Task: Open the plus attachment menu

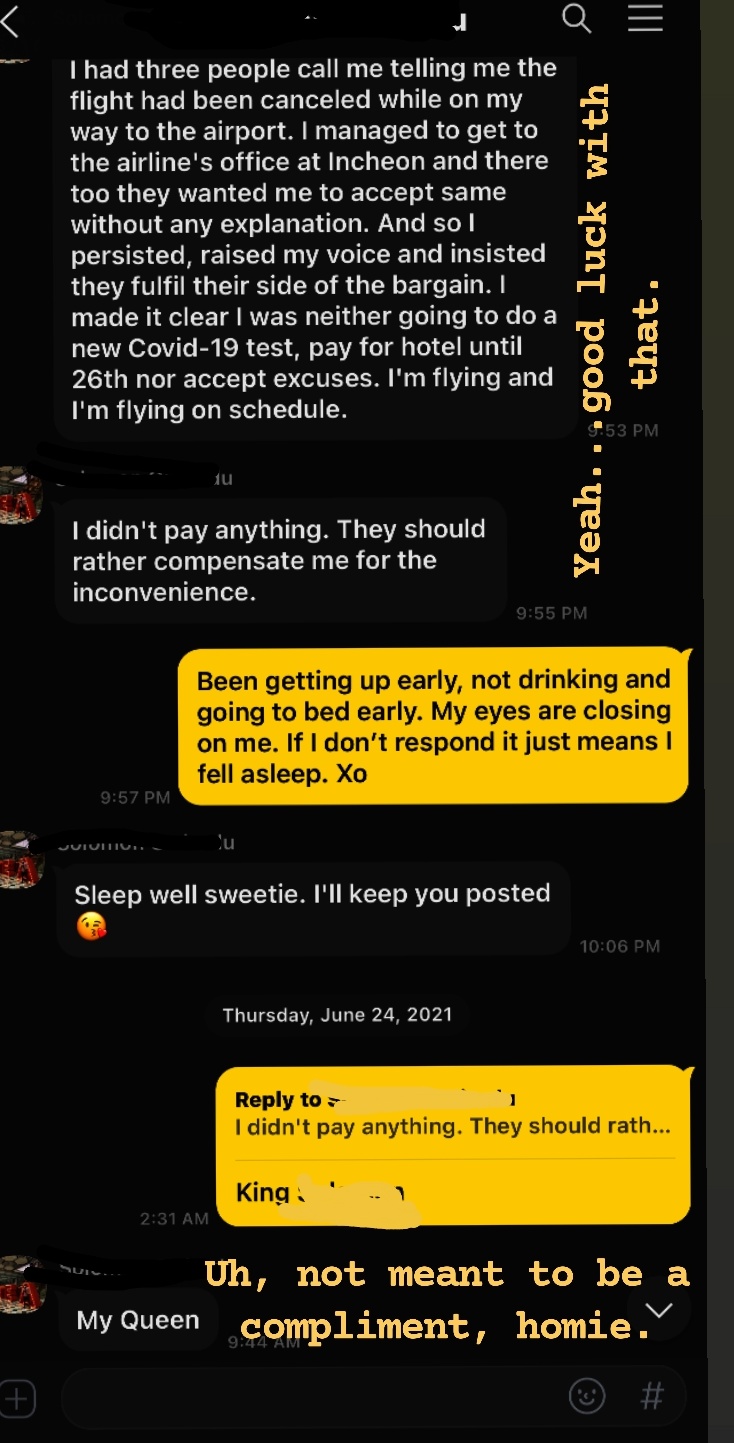Action: coord(19,1398)
